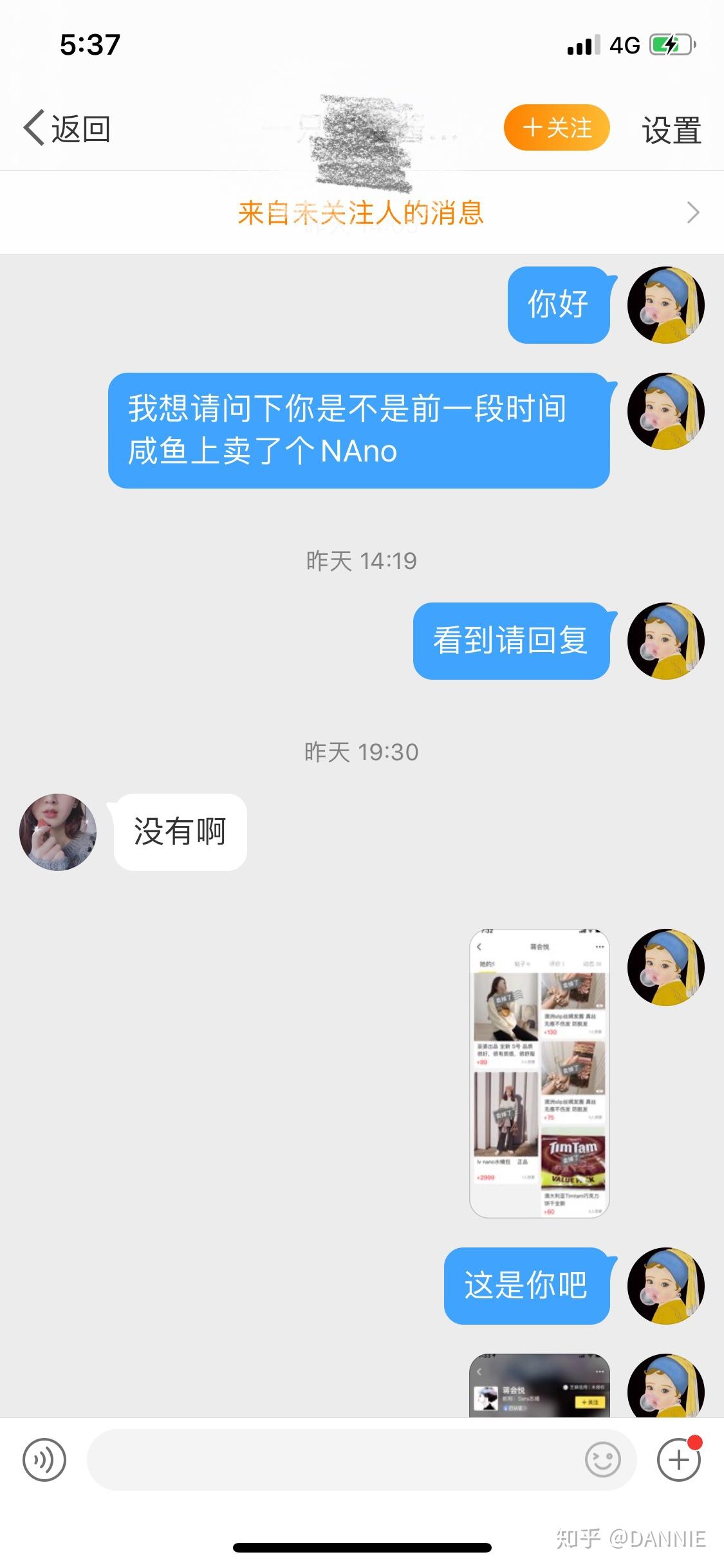The image size is (724, 1568).
Task: Open chat 设置
Action: click(x=671, y=129)
